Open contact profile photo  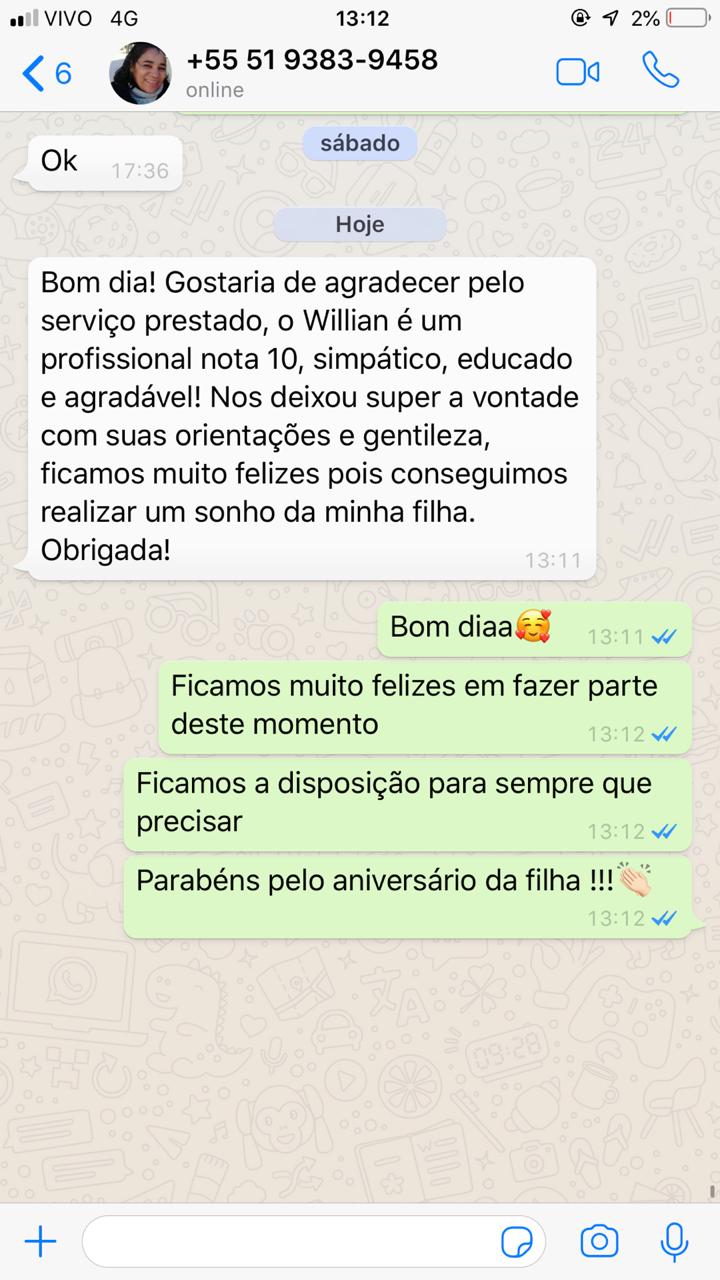coord(140,73)
